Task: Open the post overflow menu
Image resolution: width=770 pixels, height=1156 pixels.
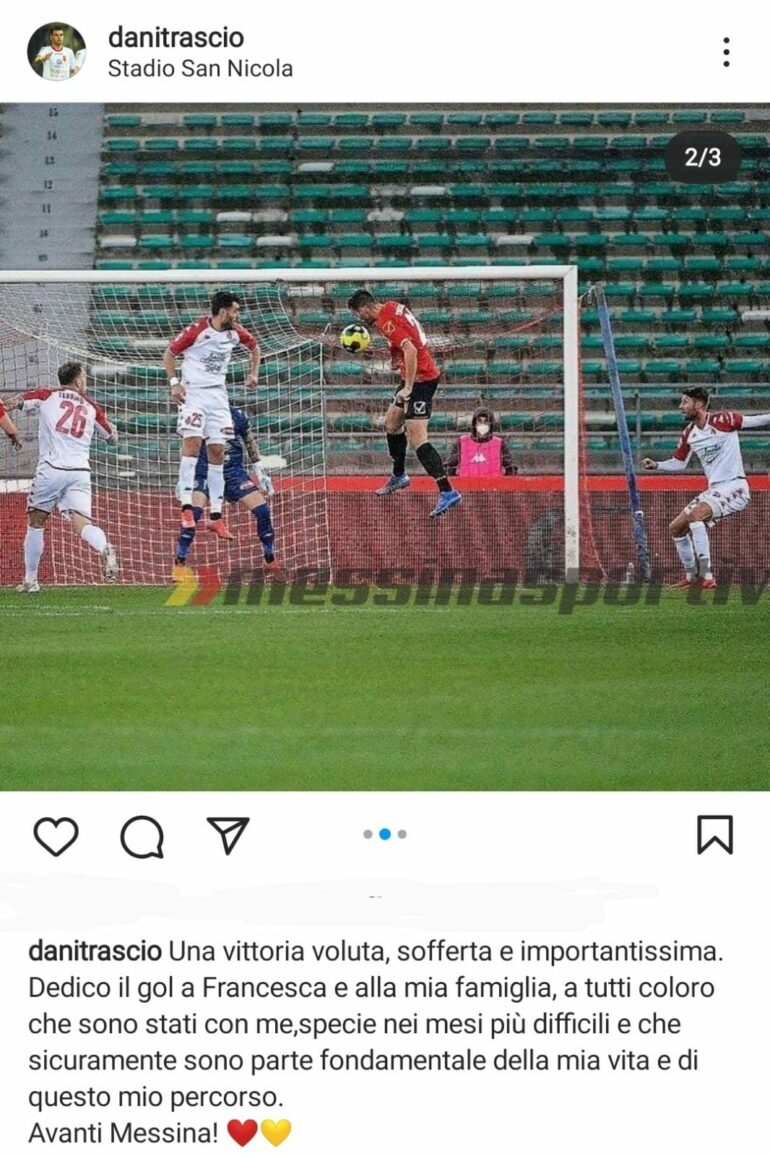Action: point(726,52)
